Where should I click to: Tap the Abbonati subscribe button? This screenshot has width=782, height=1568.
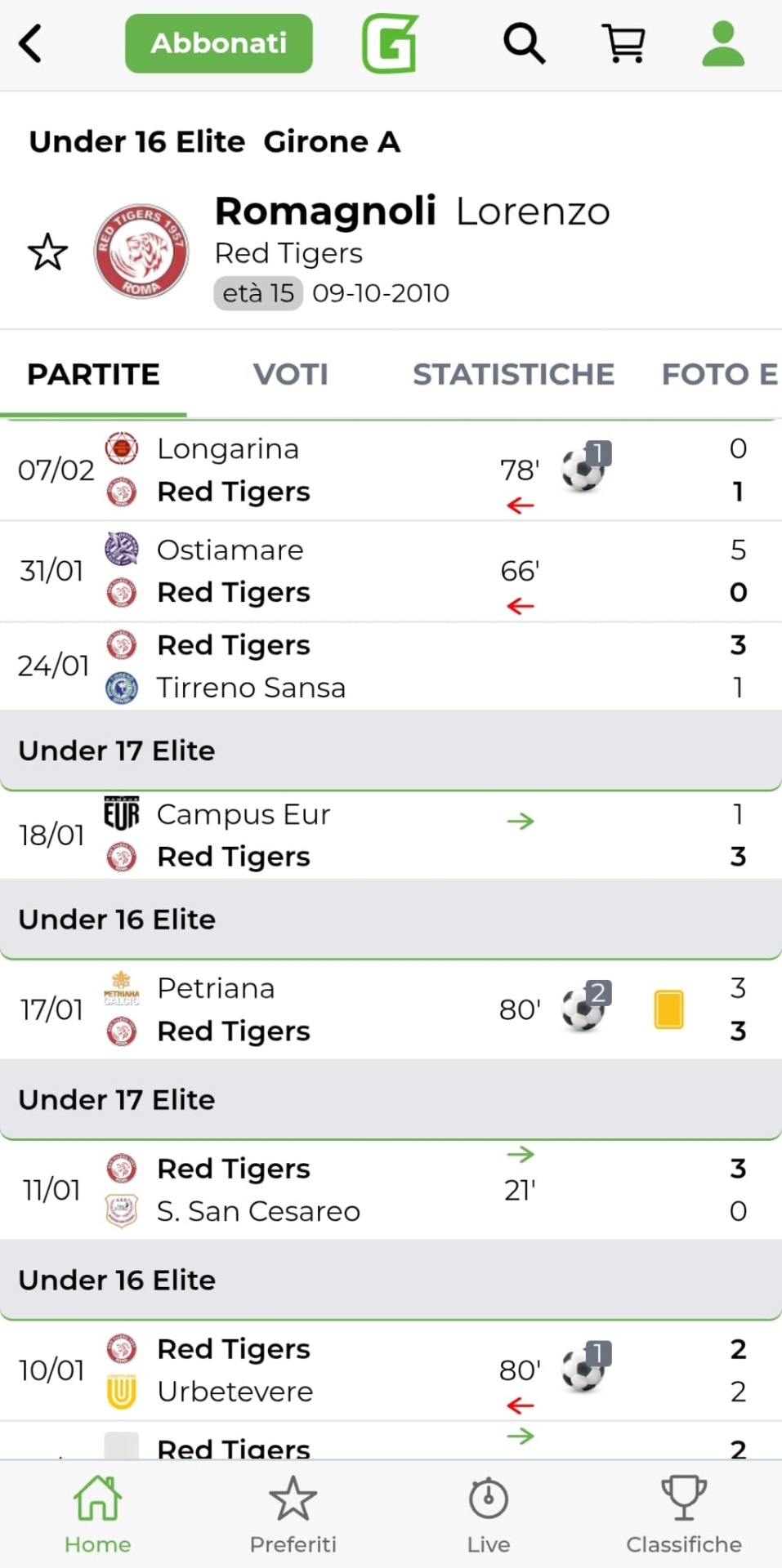[x=219, y=43]
